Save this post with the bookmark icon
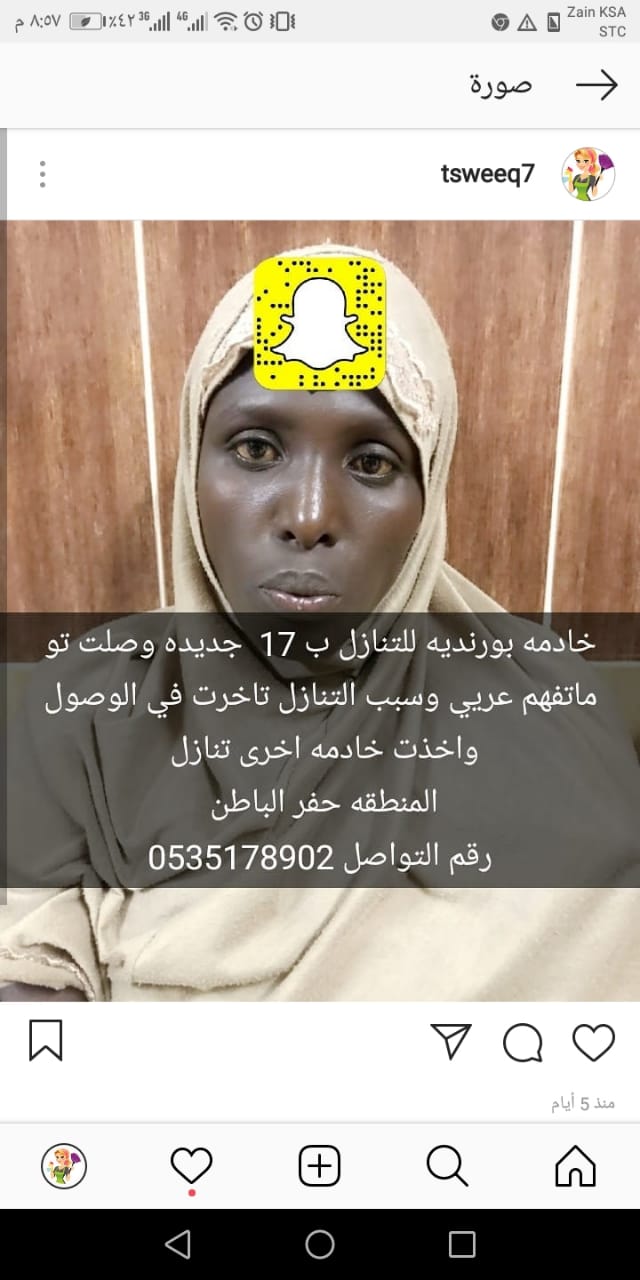The image size is (640, 1280). tap(46, 1040)
